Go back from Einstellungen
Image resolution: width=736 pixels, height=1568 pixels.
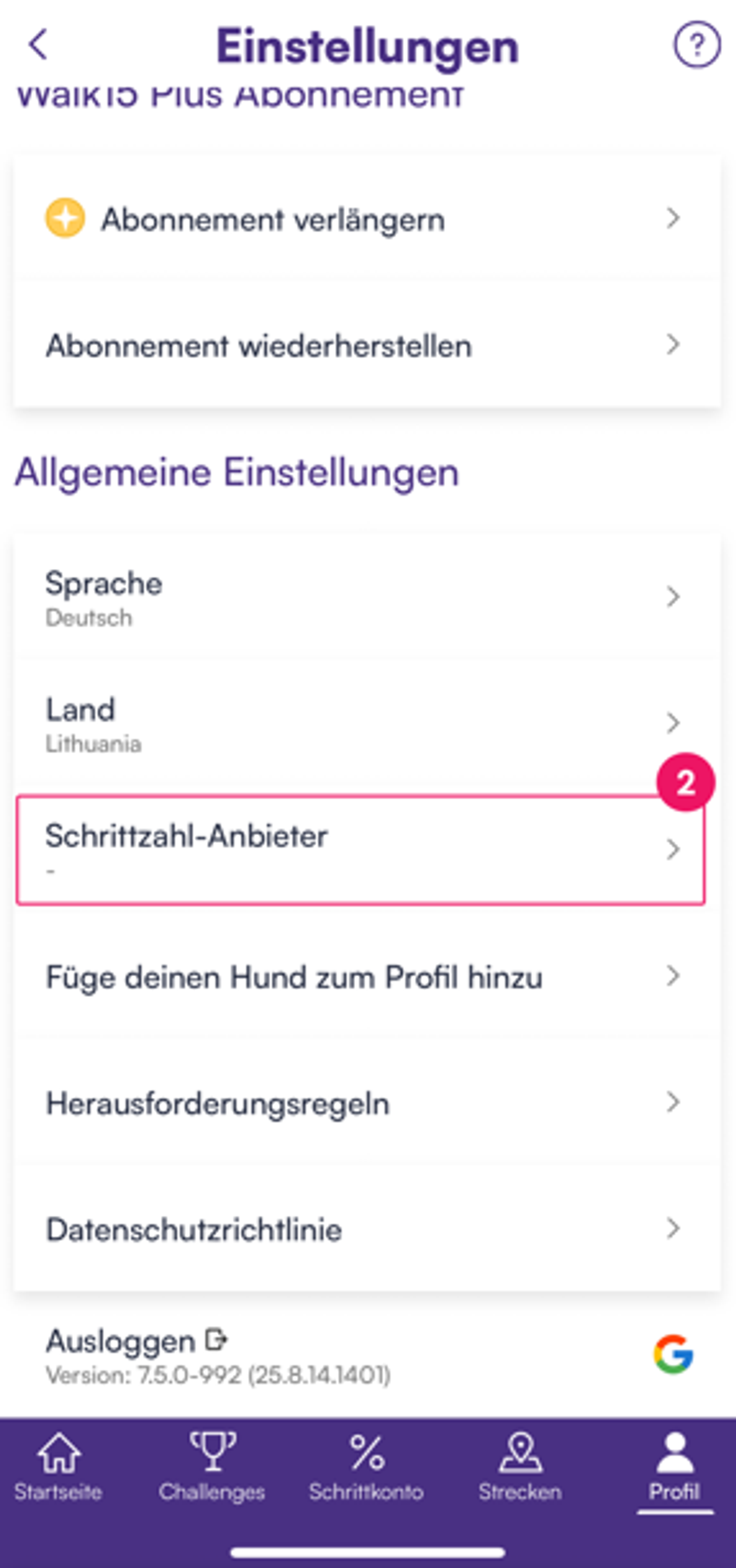pyautogui.click(x=38, y=45)
